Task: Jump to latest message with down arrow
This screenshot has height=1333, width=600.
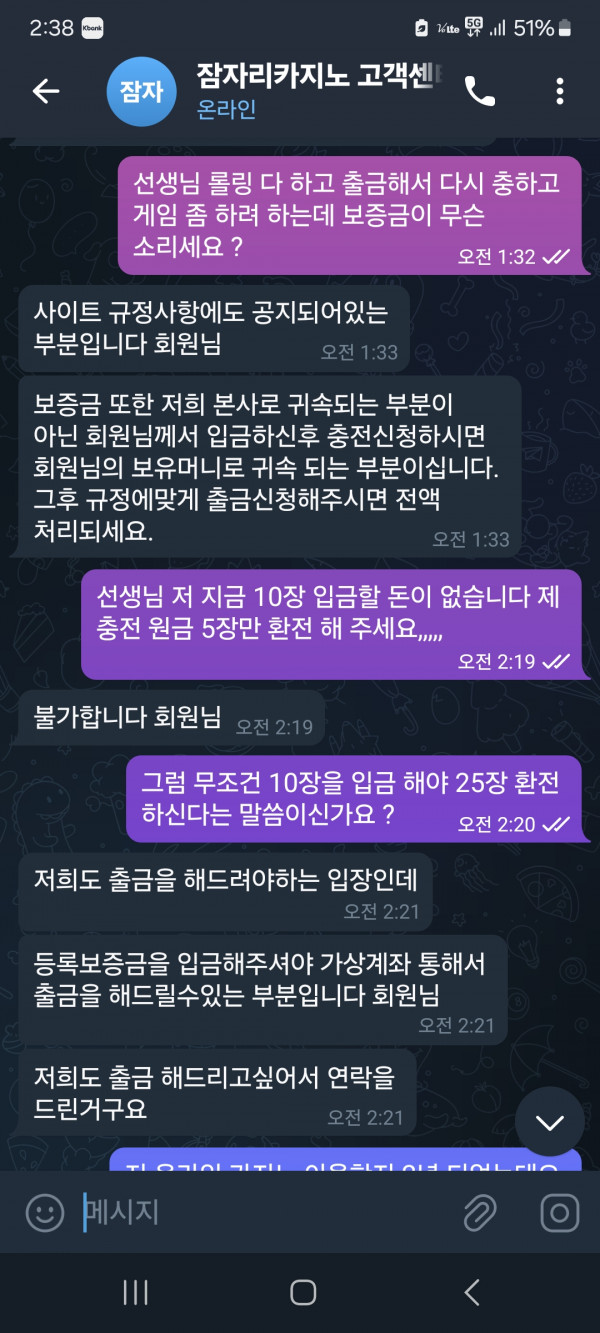Action: (x=549, y=1122)
